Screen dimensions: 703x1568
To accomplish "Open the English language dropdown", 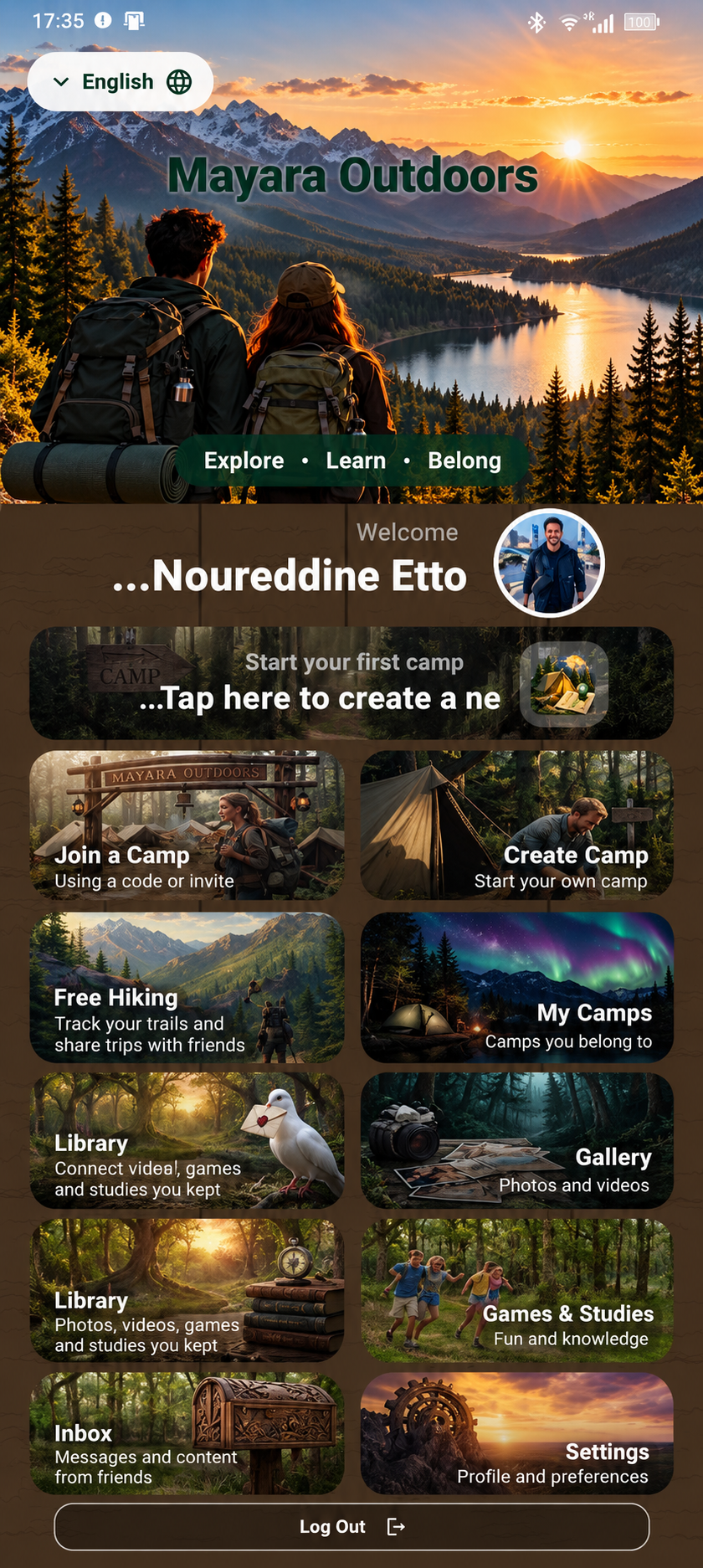I will coord(121,81).
